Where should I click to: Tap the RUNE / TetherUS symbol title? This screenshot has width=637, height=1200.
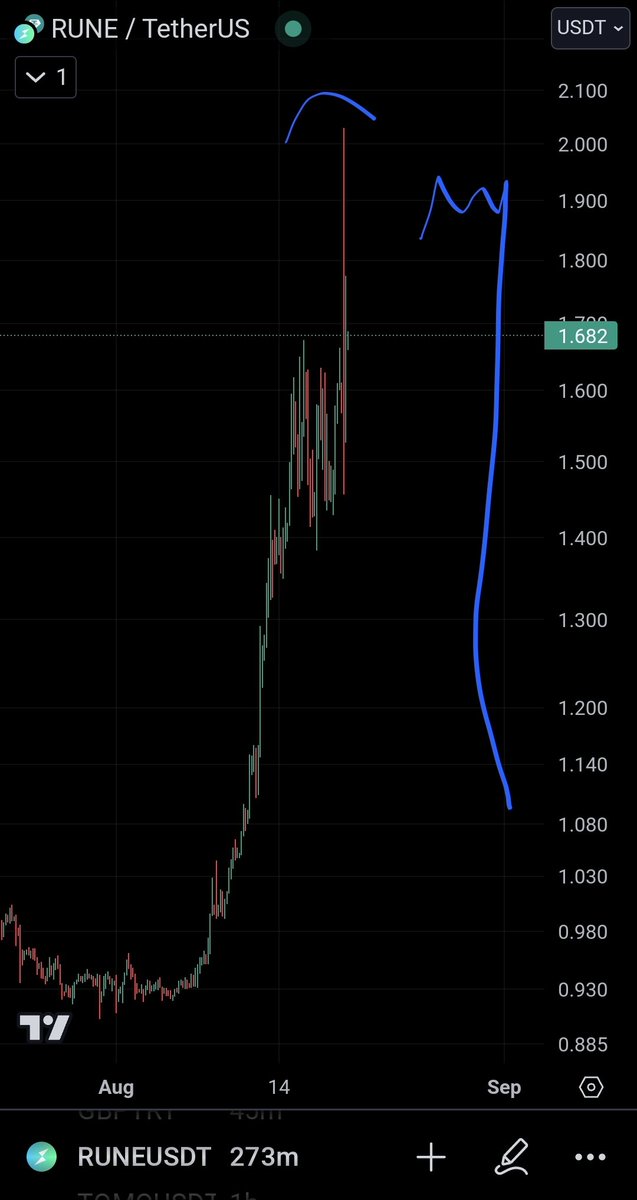(152, 28)
